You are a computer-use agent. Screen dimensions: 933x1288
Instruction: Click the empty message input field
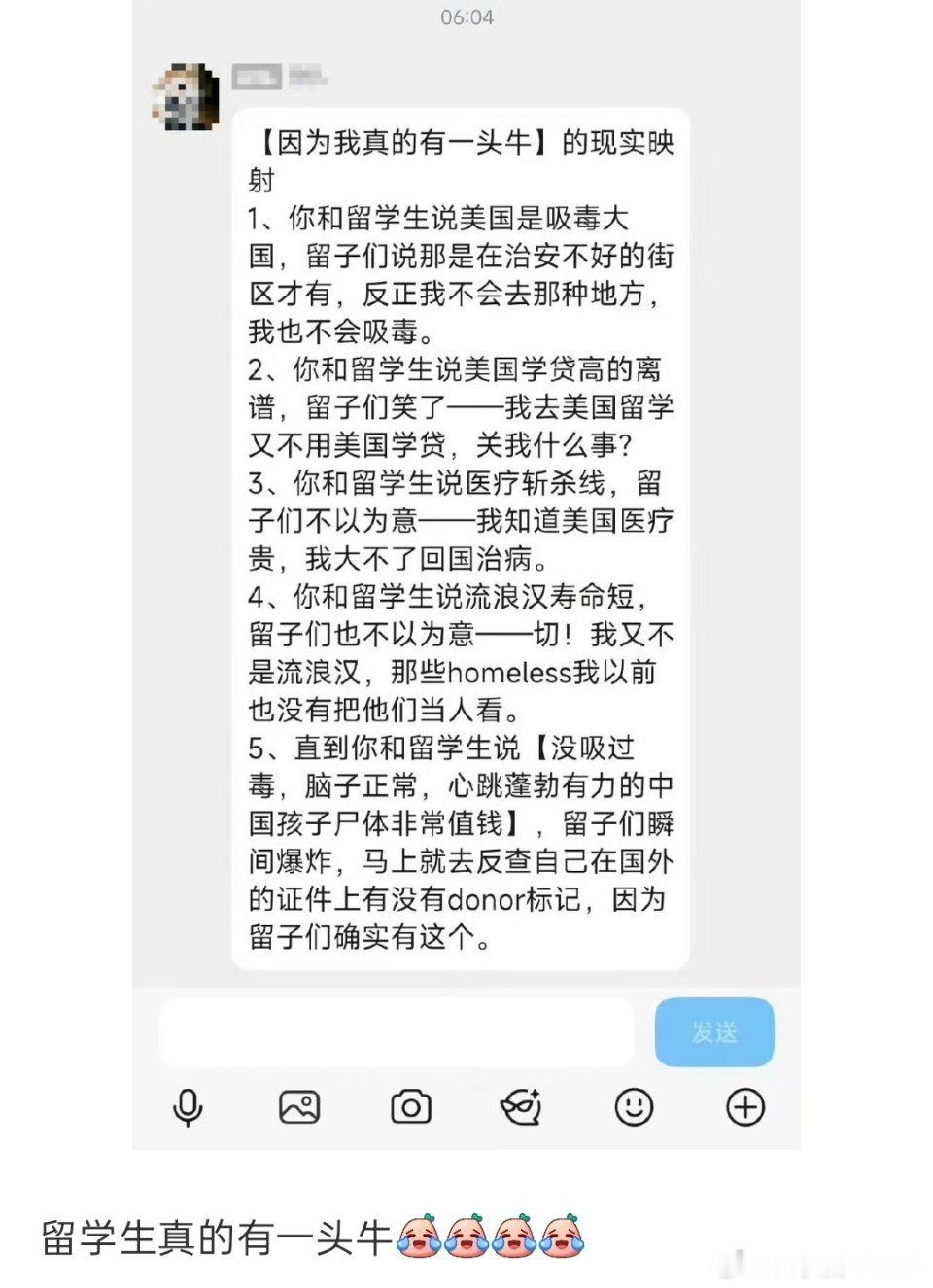[398, 1032]
